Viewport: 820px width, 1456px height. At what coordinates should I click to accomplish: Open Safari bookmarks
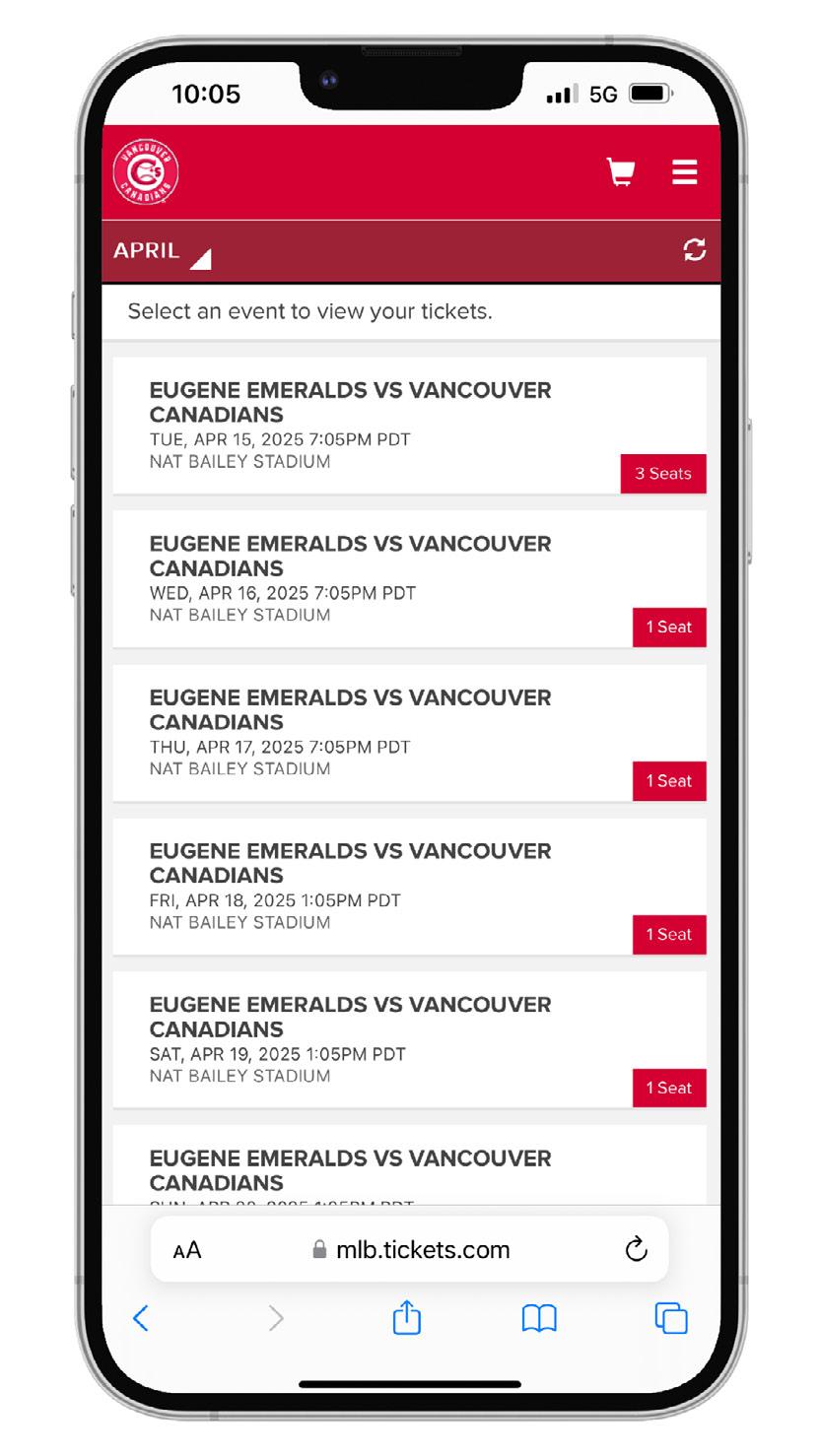(x=539, y=1318)
